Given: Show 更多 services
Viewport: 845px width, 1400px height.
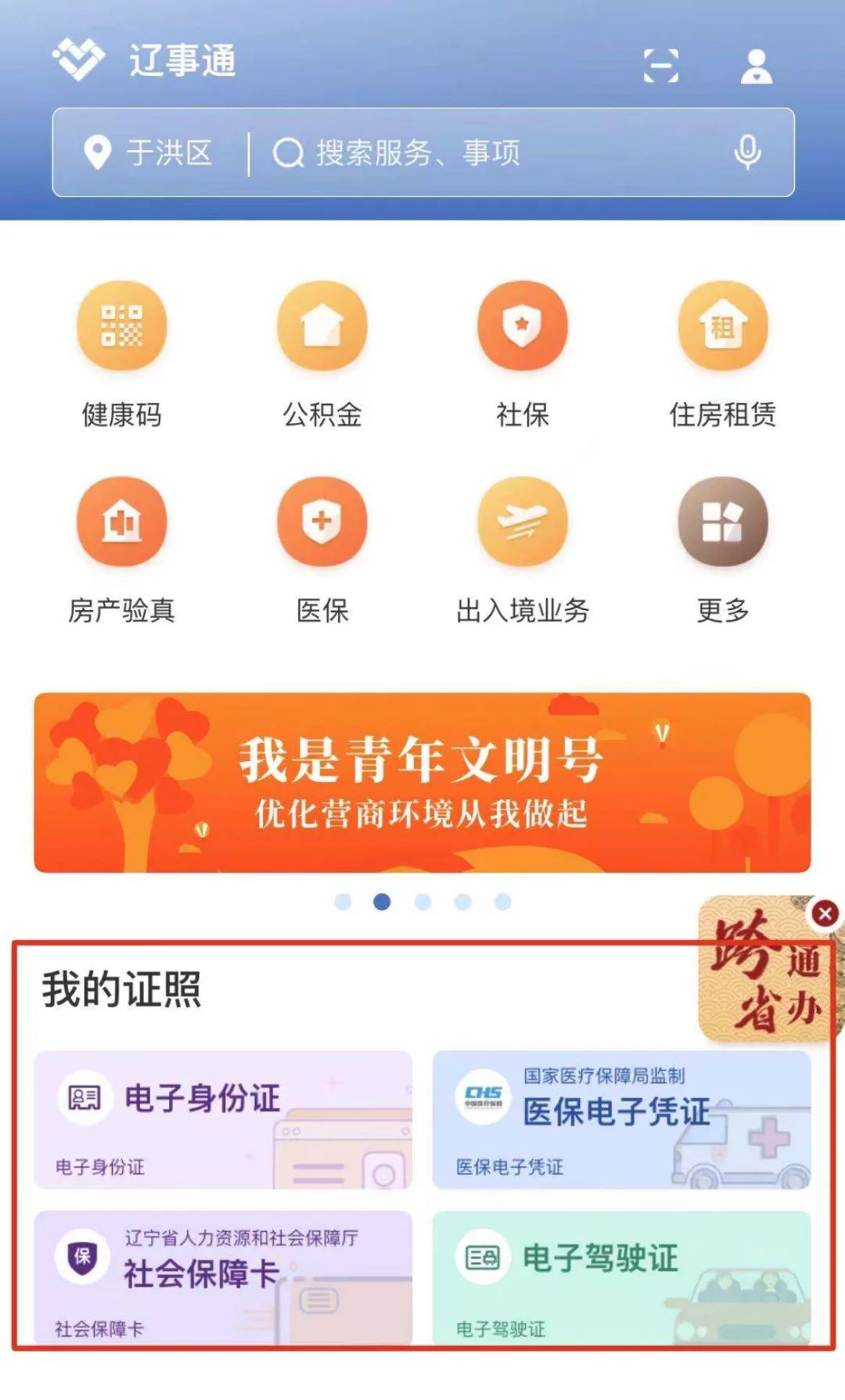Looking at the screenshot, I should pos(723,549).
